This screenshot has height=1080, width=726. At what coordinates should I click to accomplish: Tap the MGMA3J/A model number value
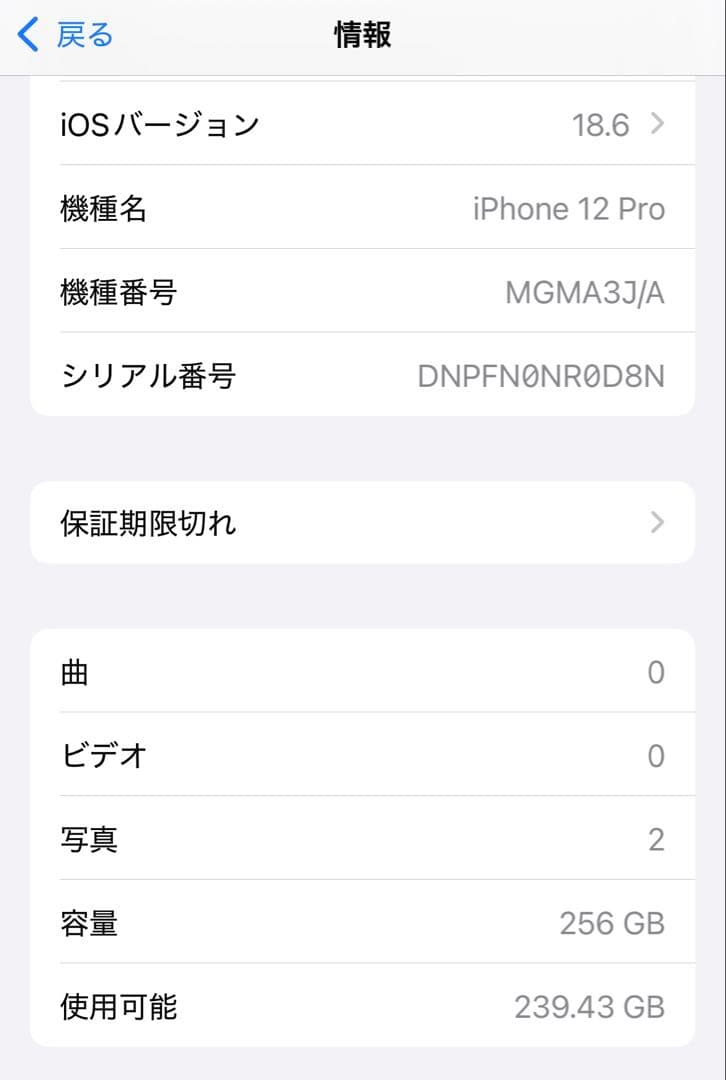[x=582, y=292]
